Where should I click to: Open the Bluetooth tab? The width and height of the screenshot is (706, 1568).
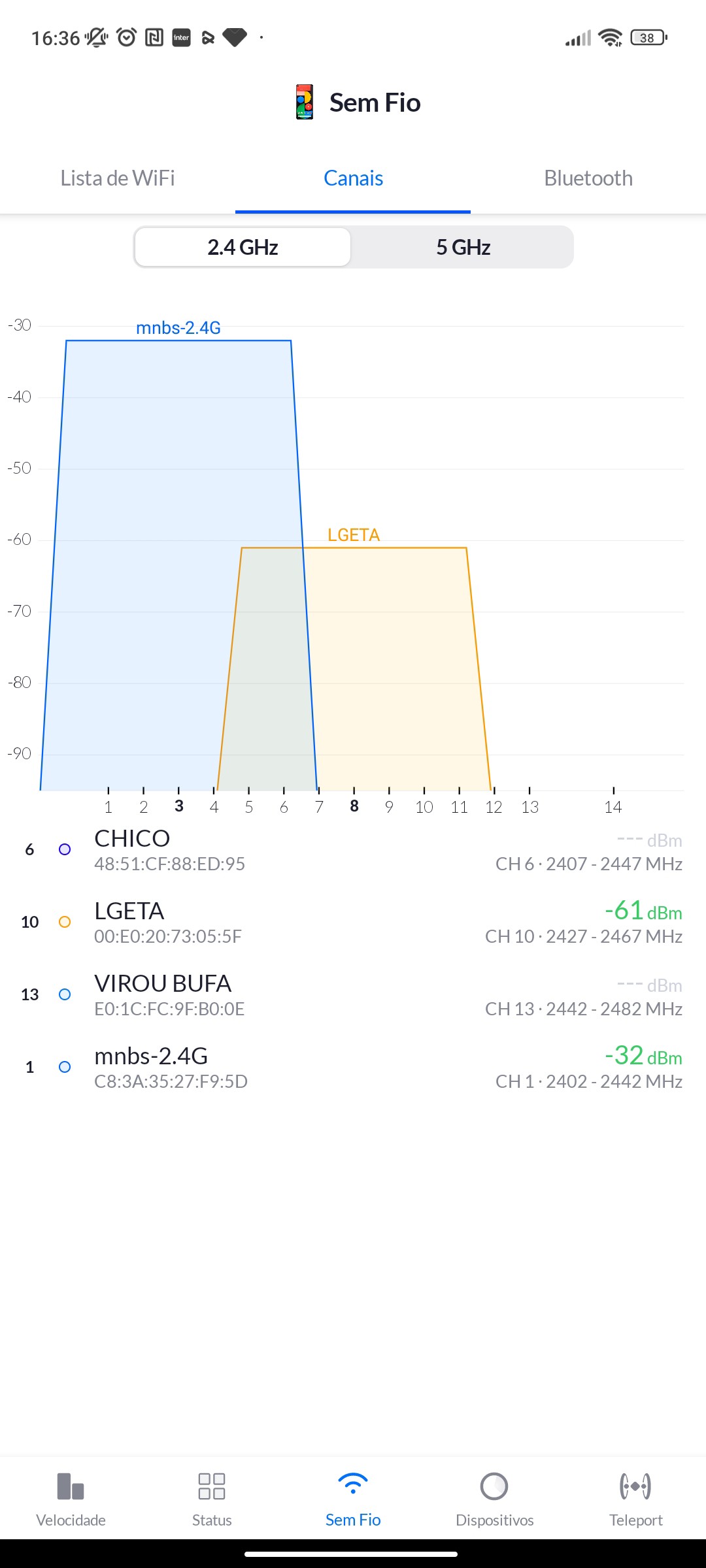click(x=588, y=178)
